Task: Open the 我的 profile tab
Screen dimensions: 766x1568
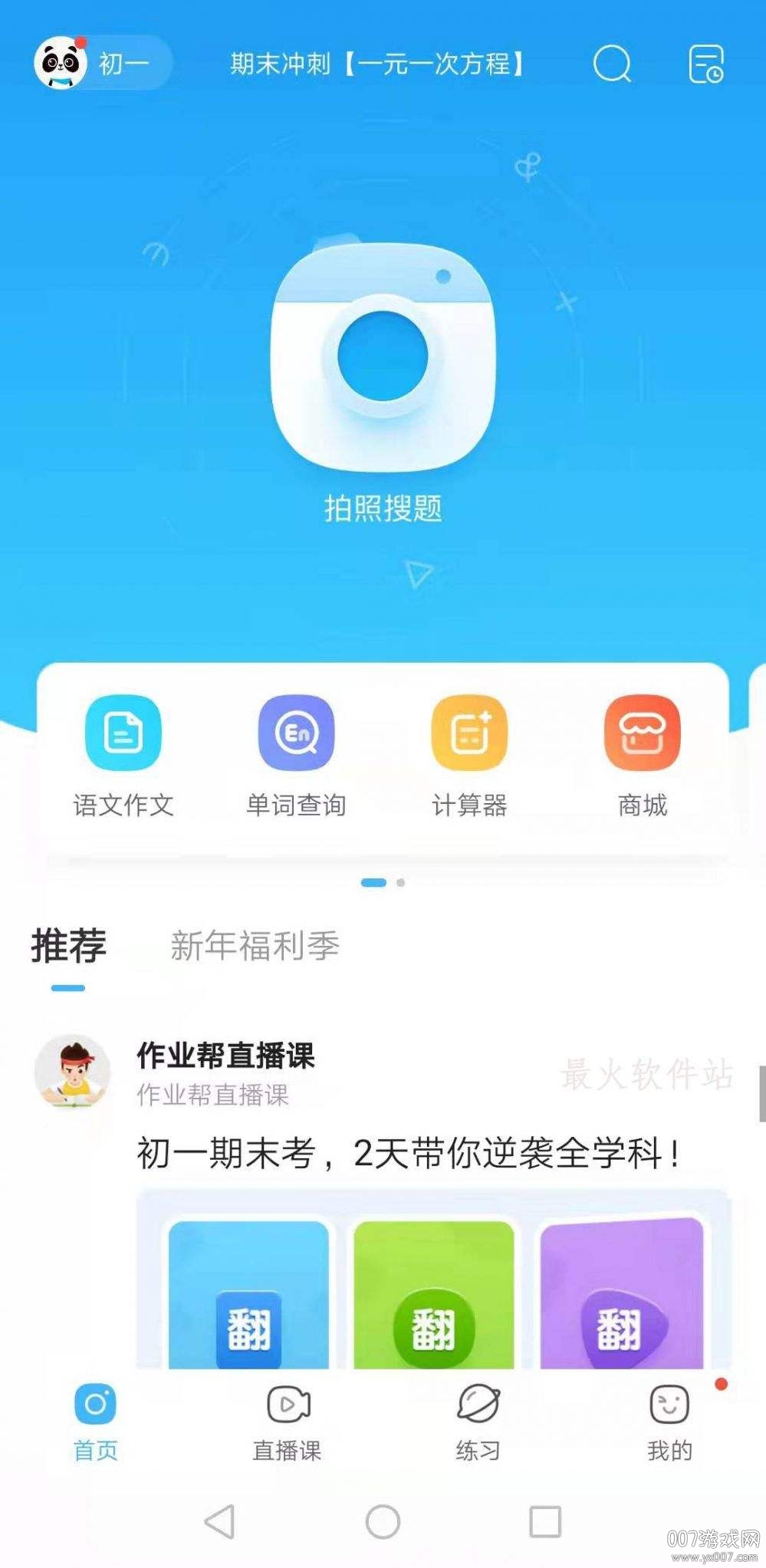Action: tap(669, 1424)
